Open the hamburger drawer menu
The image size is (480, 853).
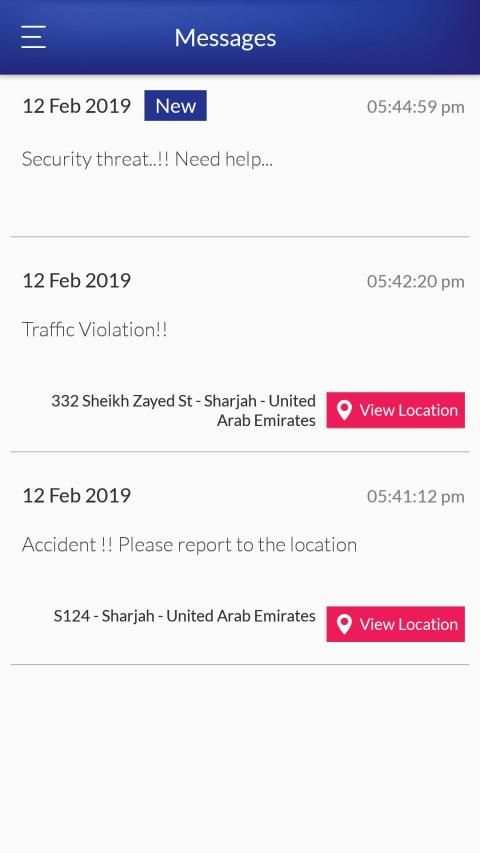(x=33, y=38)
